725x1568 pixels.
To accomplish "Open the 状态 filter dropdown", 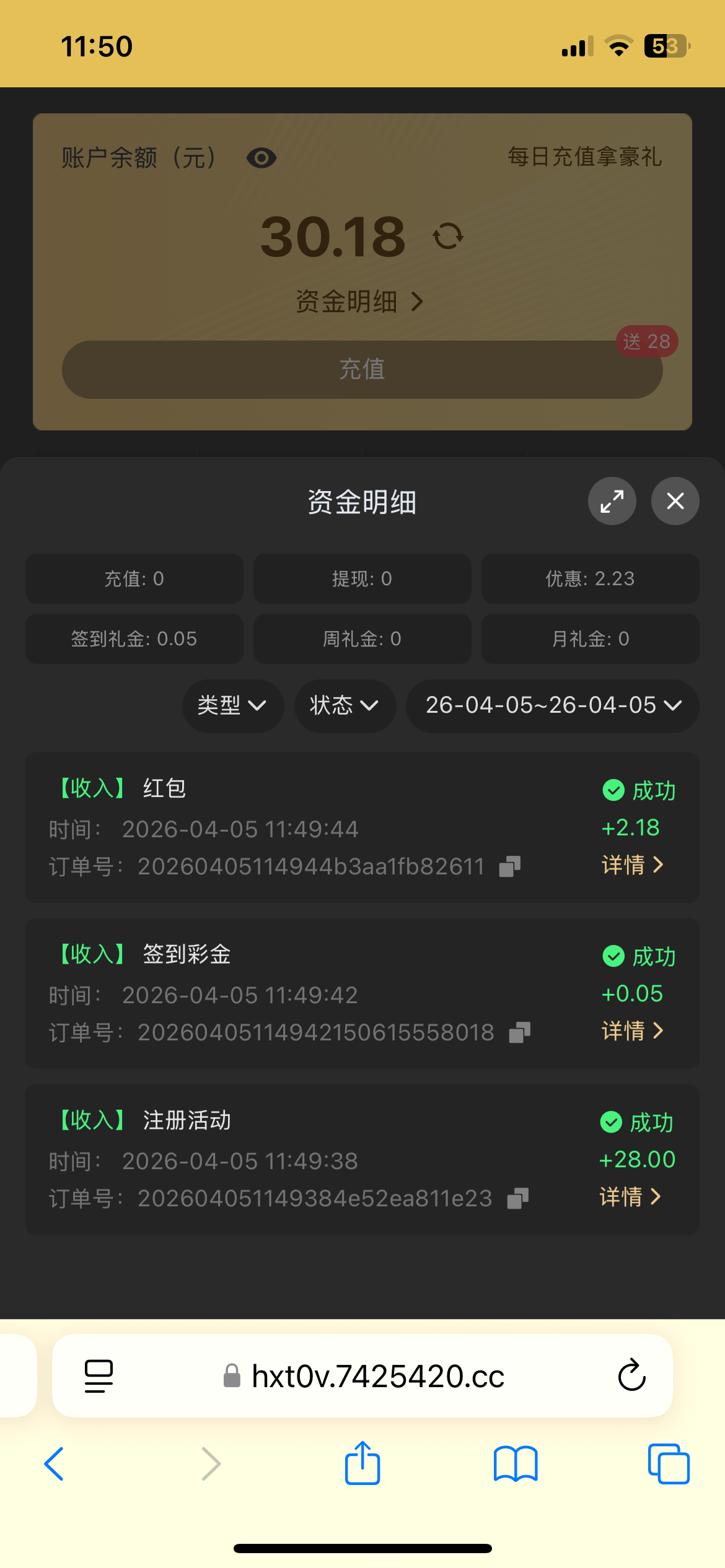I will click(x=344, y=706).
